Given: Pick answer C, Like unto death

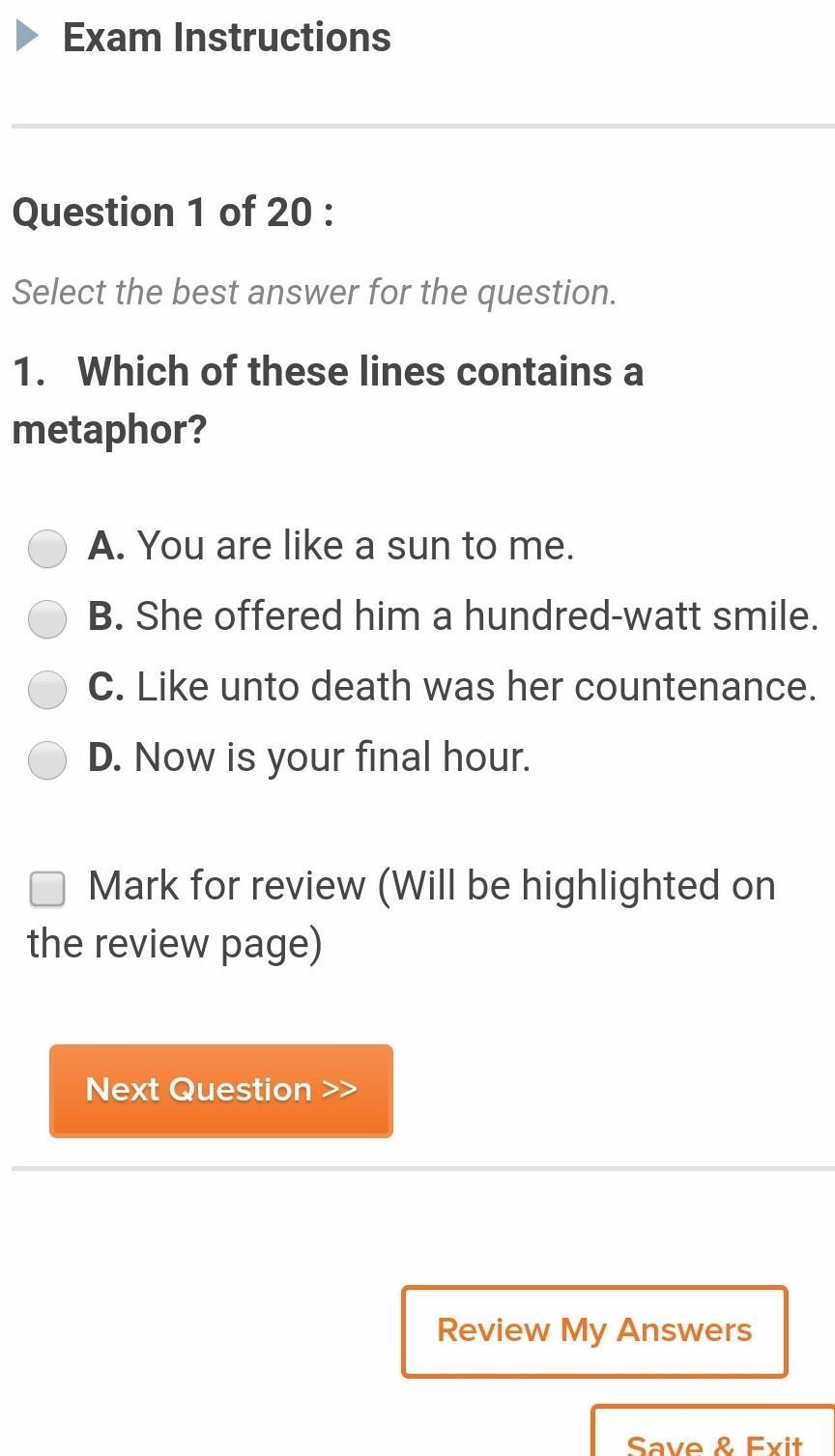Looking at the screenshot, I should (46, 689).
